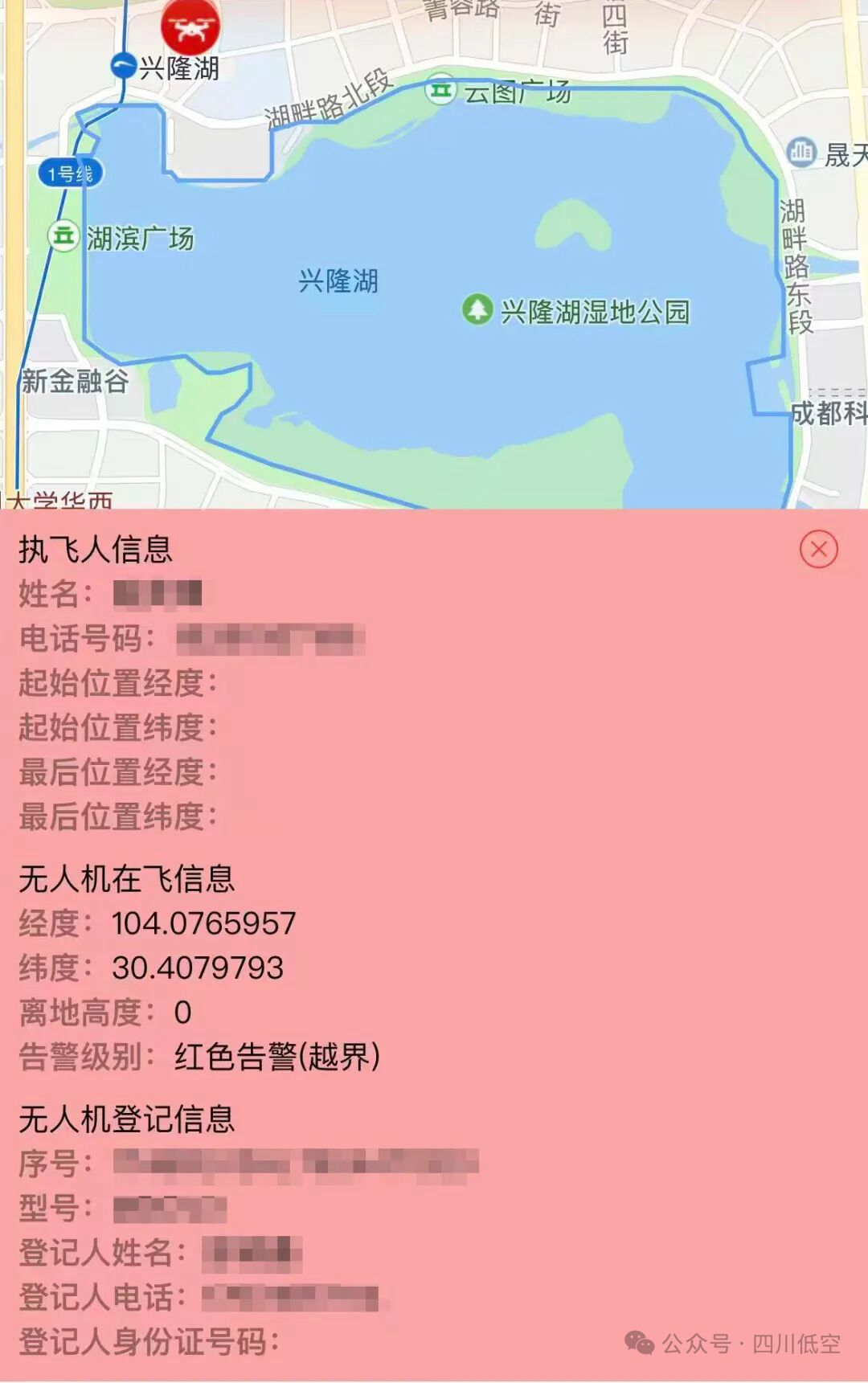Close the red drone alert info panel

pos(818,550)
